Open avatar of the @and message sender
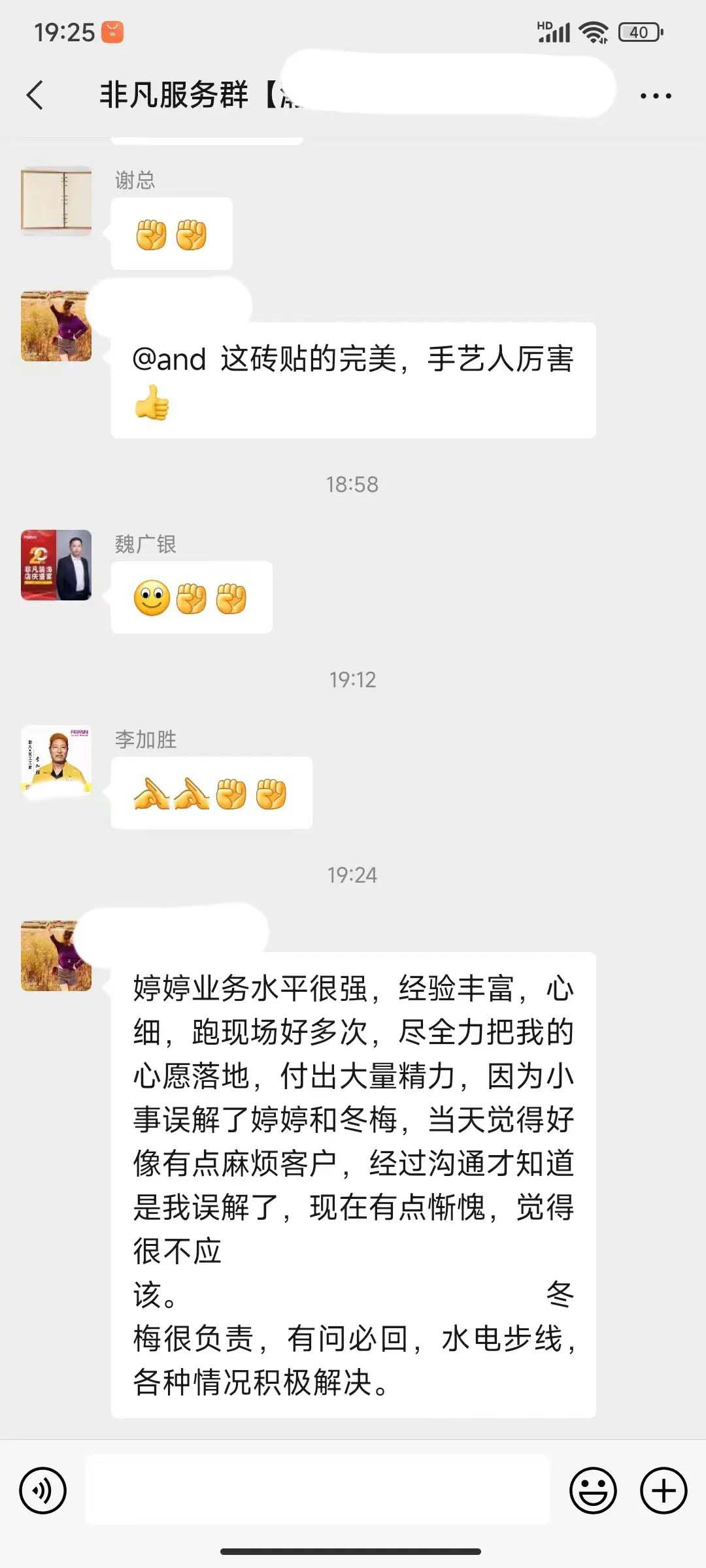706x1568 pixels. (56, 326)
